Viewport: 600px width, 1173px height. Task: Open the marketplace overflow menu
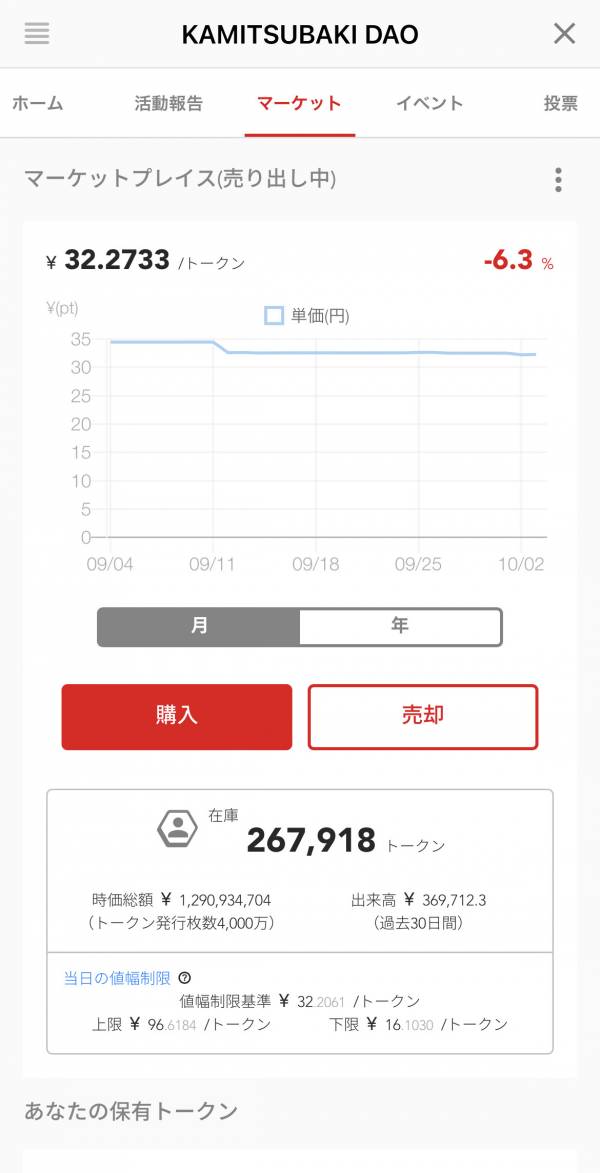click(x=558, y=180)
